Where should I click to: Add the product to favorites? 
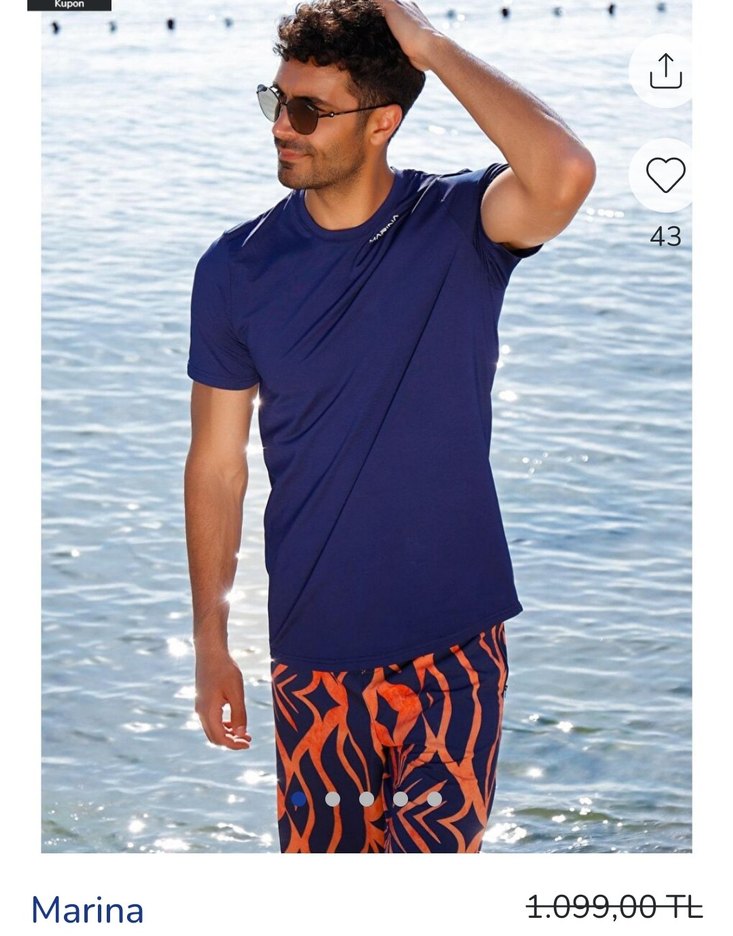[664, 176]
